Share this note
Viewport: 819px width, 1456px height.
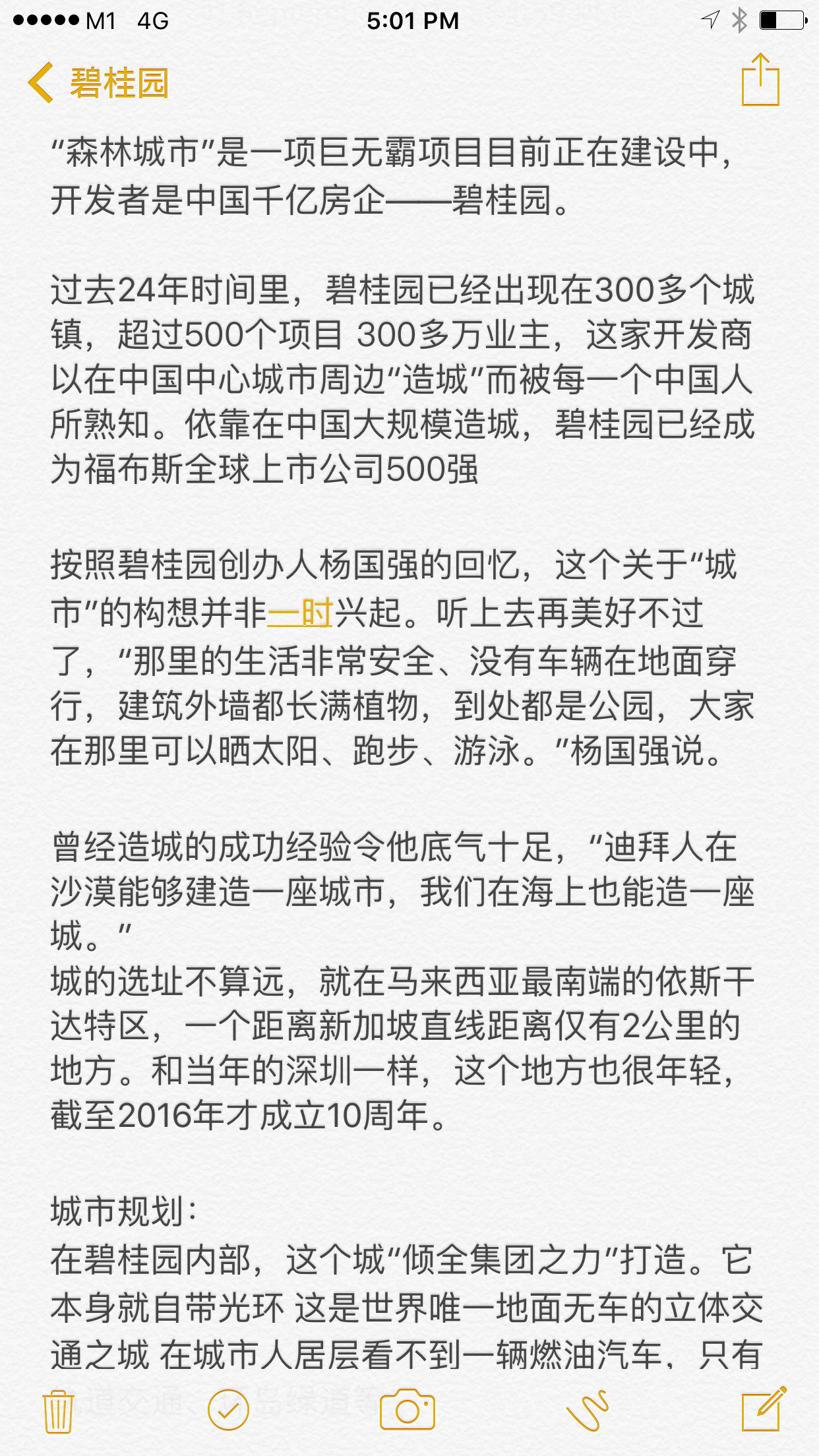click(x=760, y=80)
